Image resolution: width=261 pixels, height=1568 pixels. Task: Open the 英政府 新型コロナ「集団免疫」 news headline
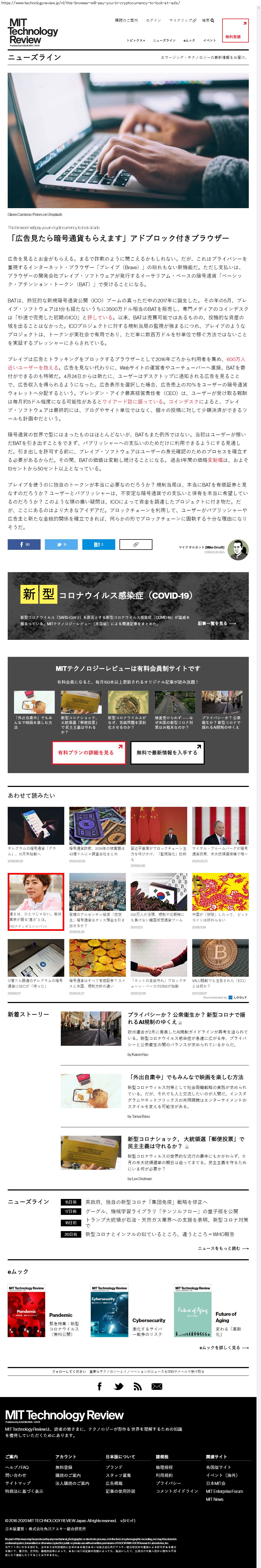[x=146, y=1202]
